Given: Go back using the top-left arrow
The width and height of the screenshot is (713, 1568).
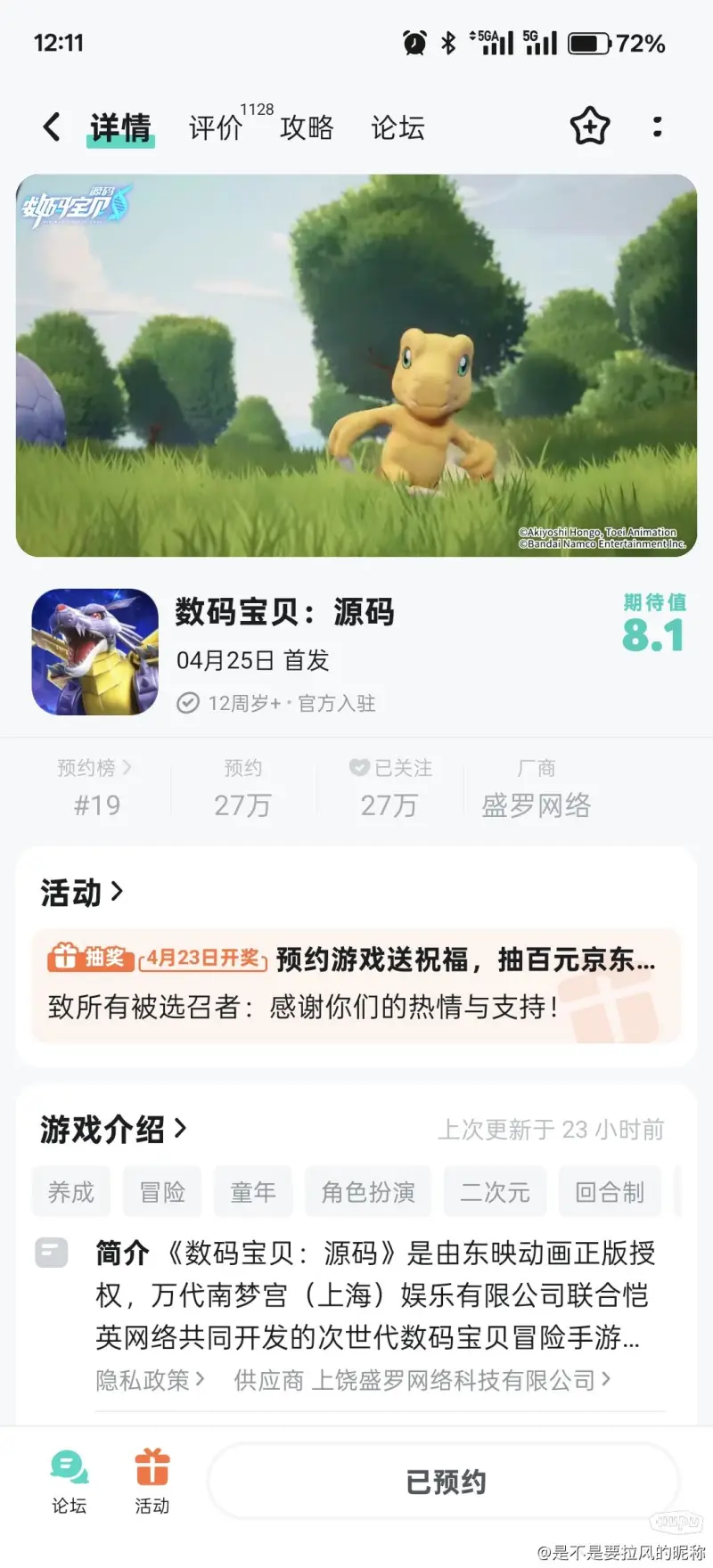Looking at the screenshot, I should click(52, 127).
